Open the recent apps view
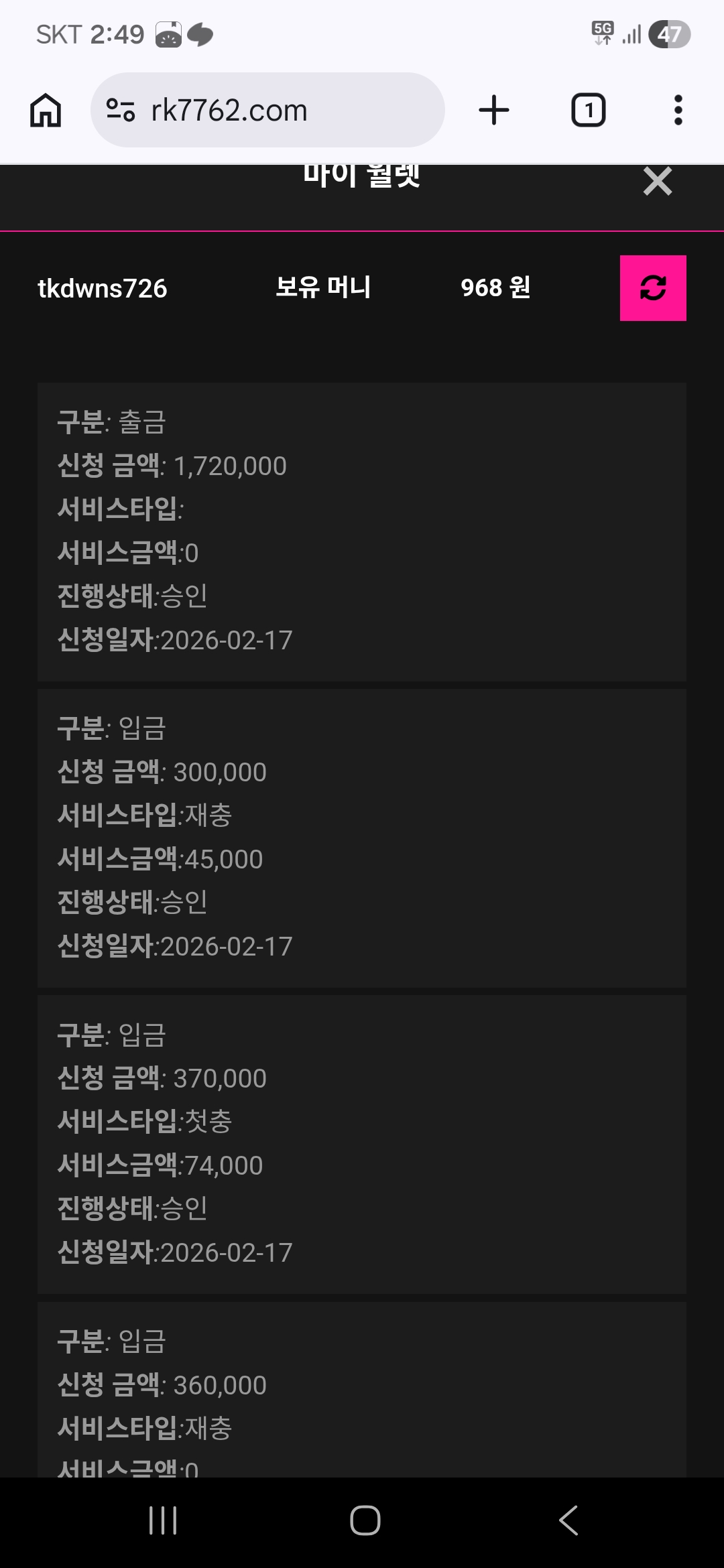The width and height of the screenshot is (724, 1568). click(163, 1520)
